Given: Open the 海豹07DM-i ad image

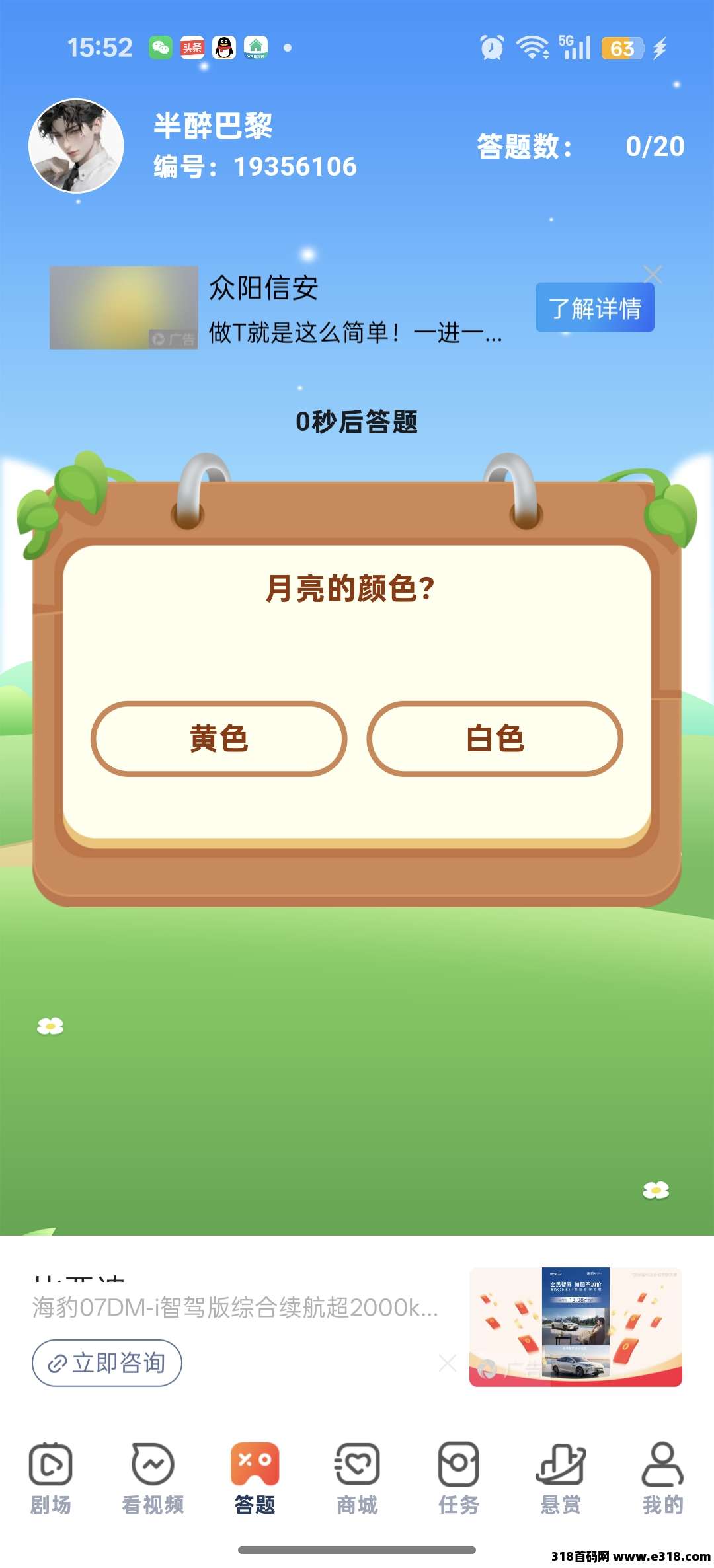Looking at the screenshot, I should pyautogui.click(x=575, y=1327).
